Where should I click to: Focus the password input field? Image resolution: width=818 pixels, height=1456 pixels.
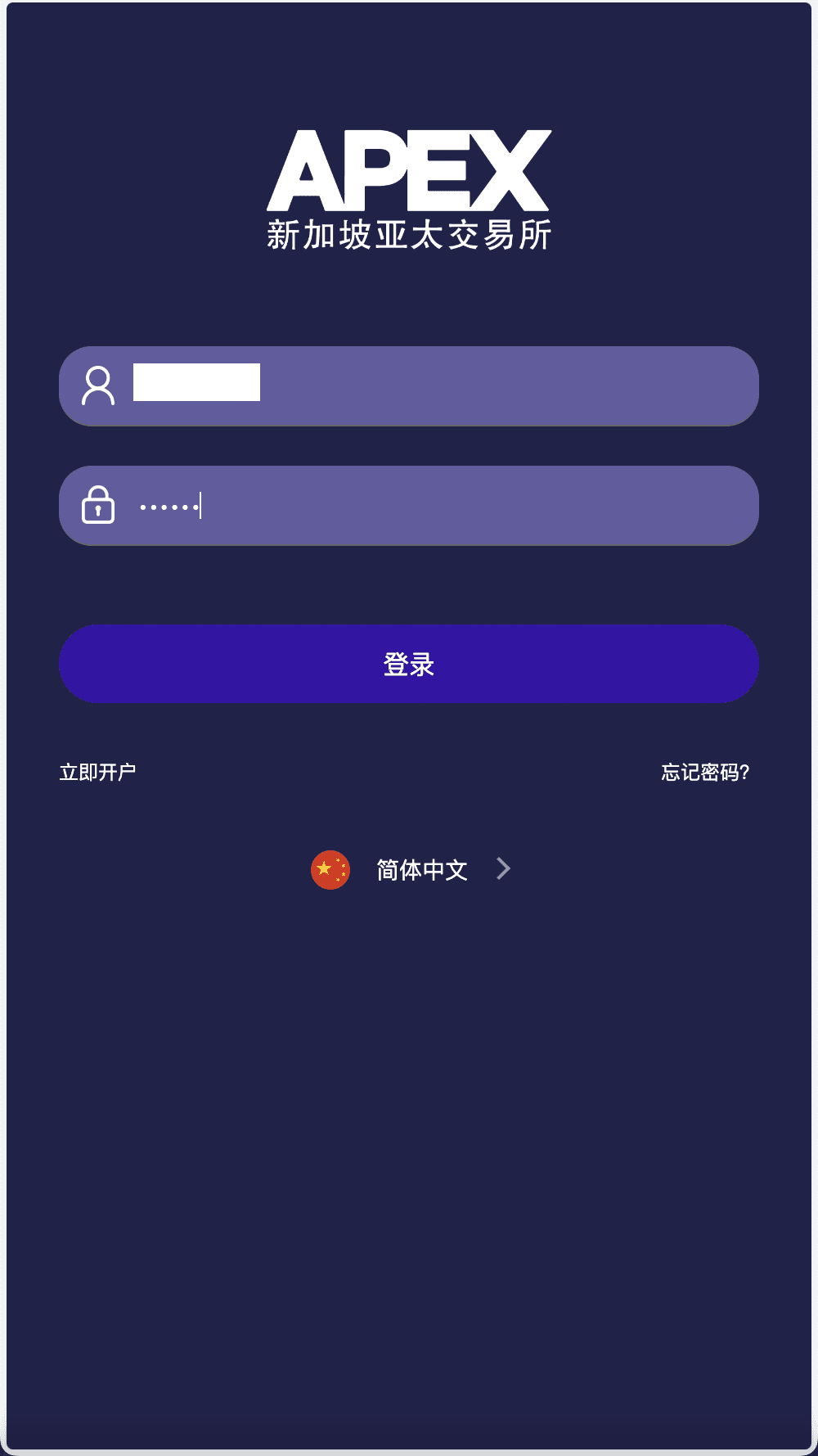[x=442, y=506]
